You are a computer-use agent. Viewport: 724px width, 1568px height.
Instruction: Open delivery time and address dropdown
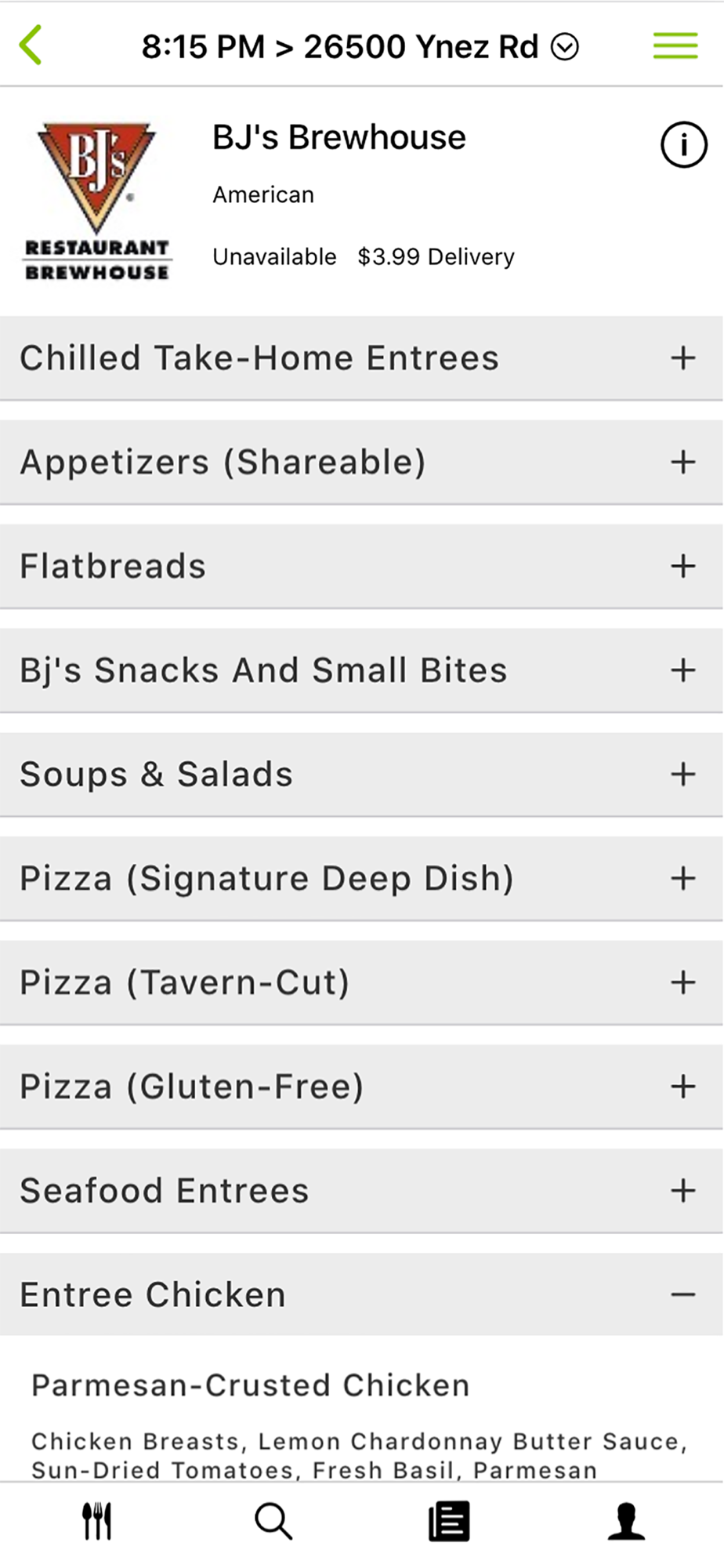tap(360, 46)
